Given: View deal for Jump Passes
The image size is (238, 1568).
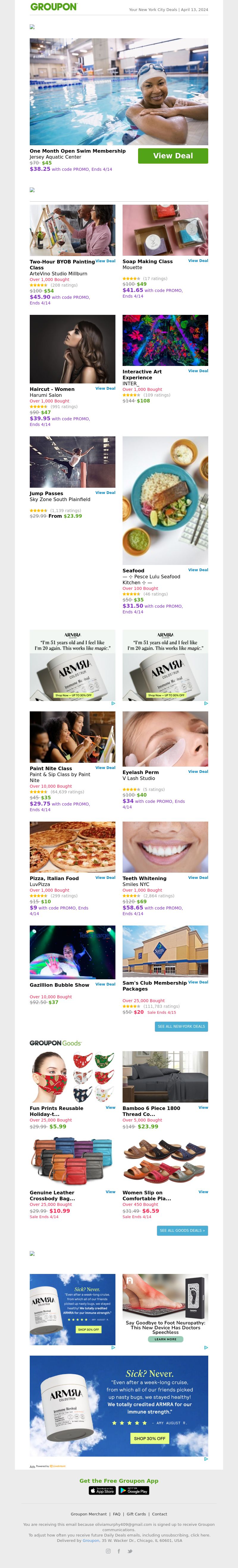Looking at the screenshot, I should (105, 492).
